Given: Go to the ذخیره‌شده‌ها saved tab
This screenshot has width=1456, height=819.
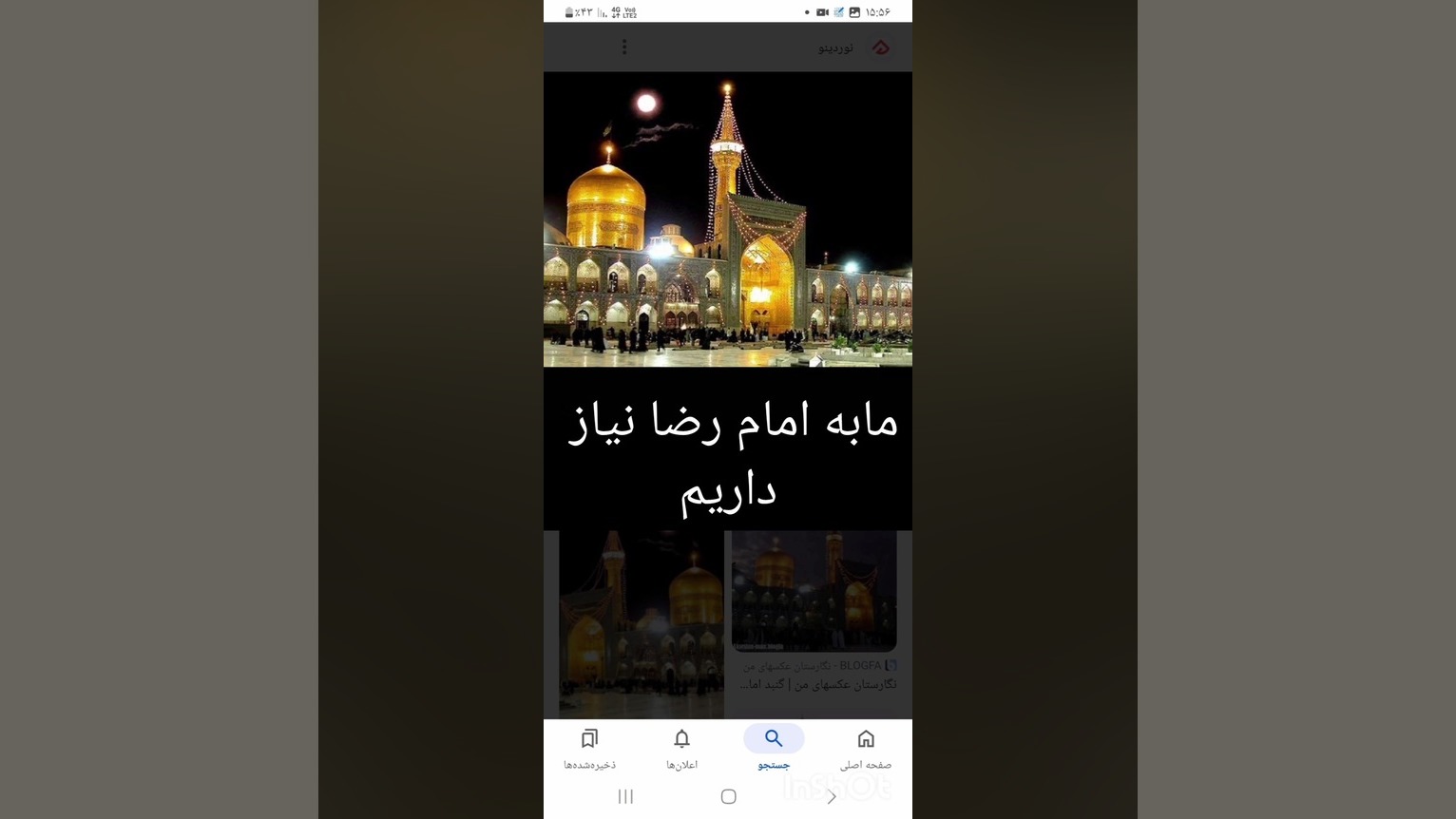Looking at the screenshot, I should coord(589,748).
